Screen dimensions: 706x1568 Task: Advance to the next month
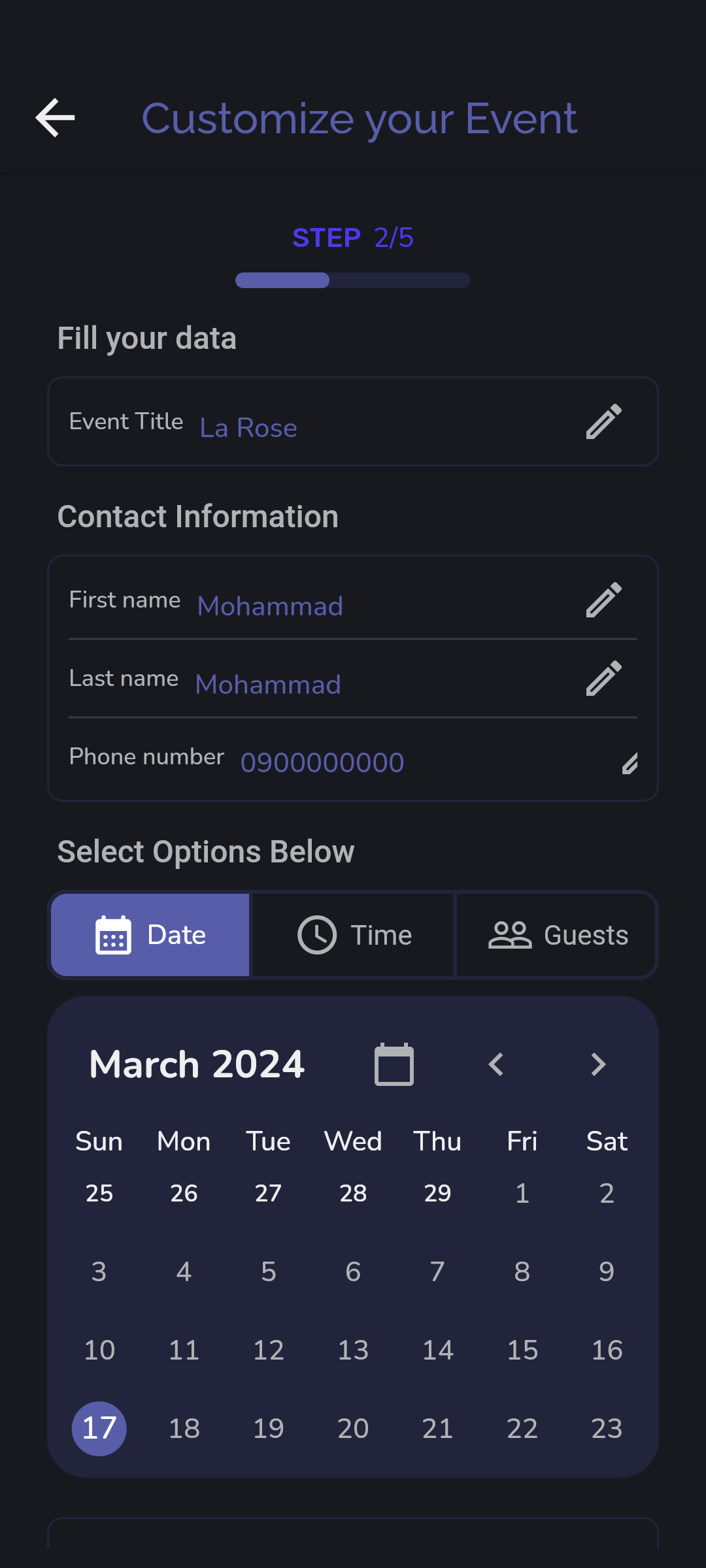[x=598, y=1064]
